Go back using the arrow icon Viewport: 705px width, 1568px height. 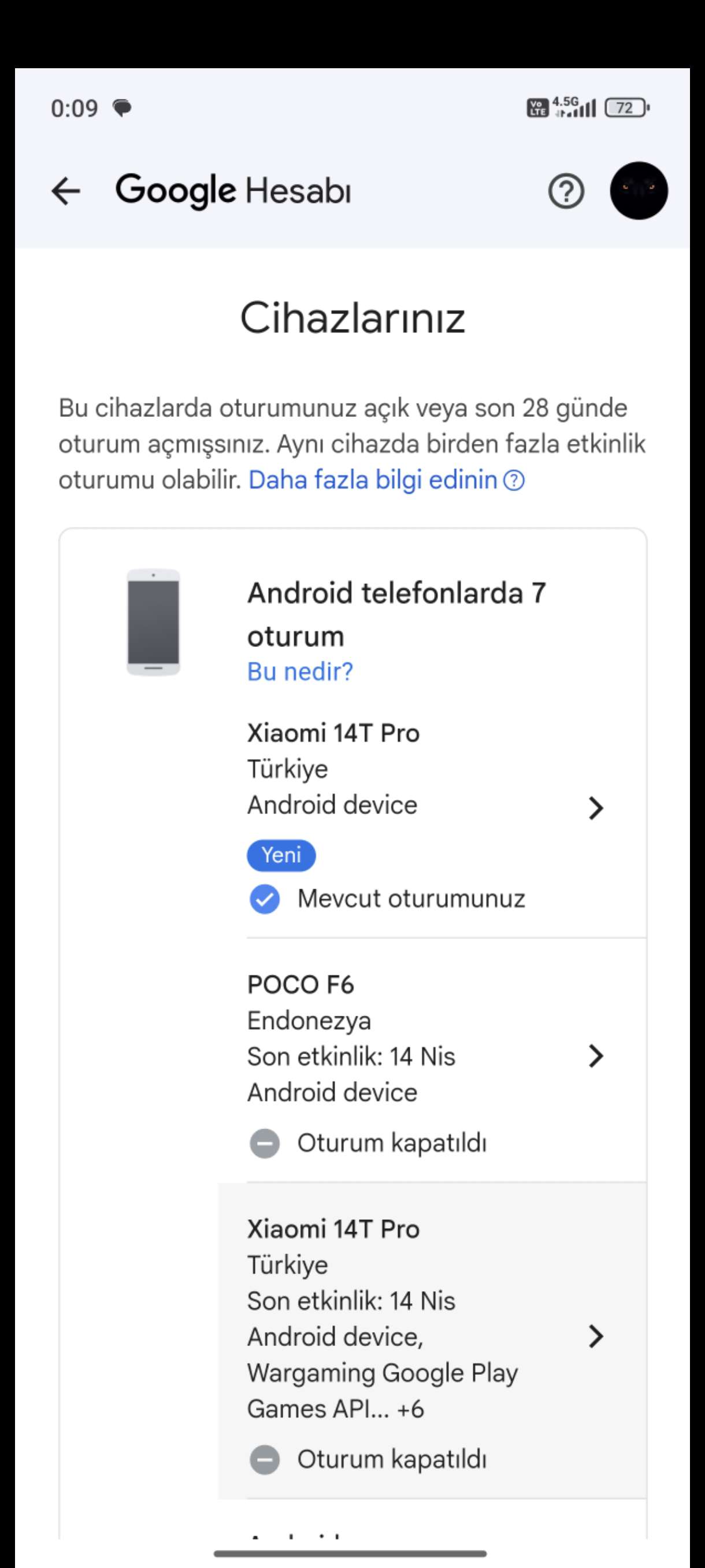click(x=66, y=191)
